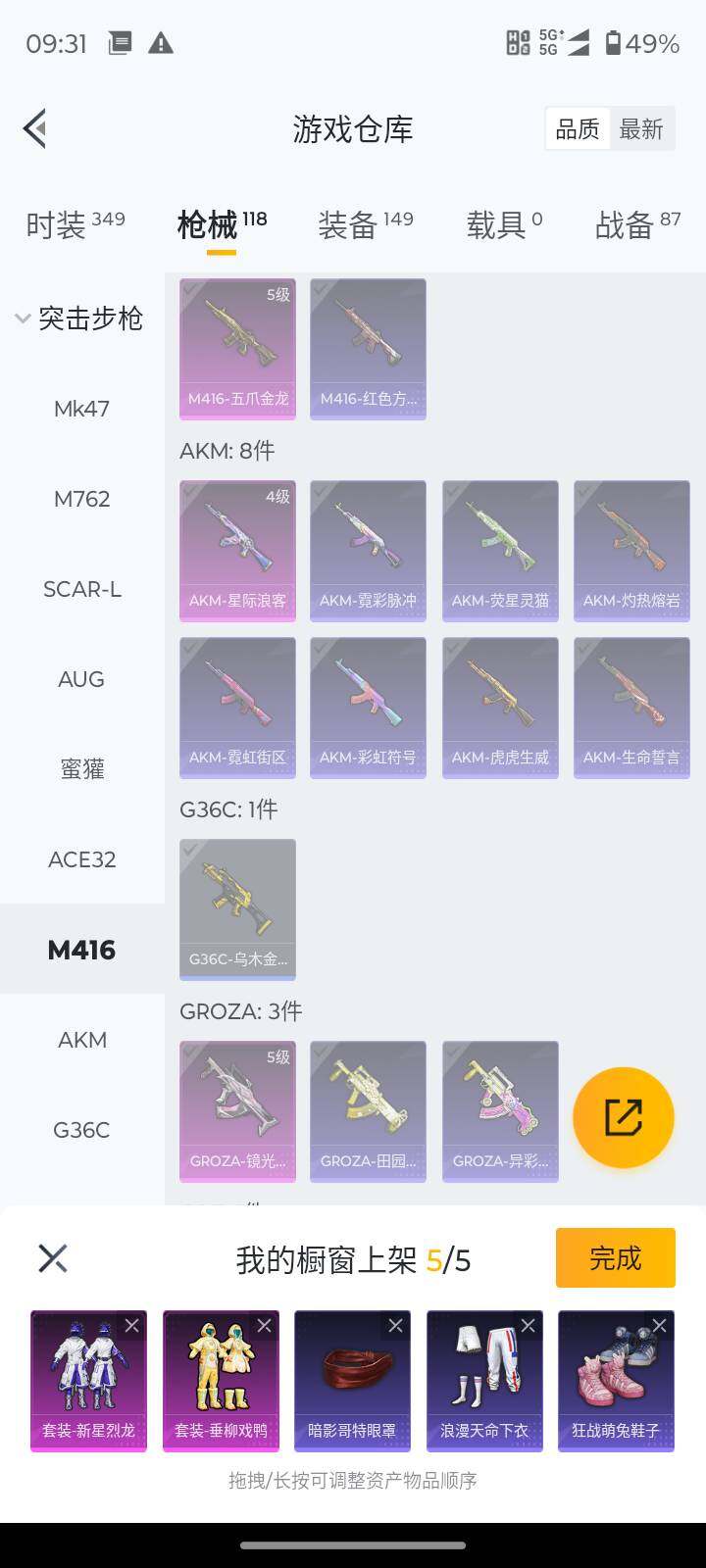Screen dimensions: 706x1568
Task: Select the AKM-星际浪客 skin
Action: coord(237,550)
